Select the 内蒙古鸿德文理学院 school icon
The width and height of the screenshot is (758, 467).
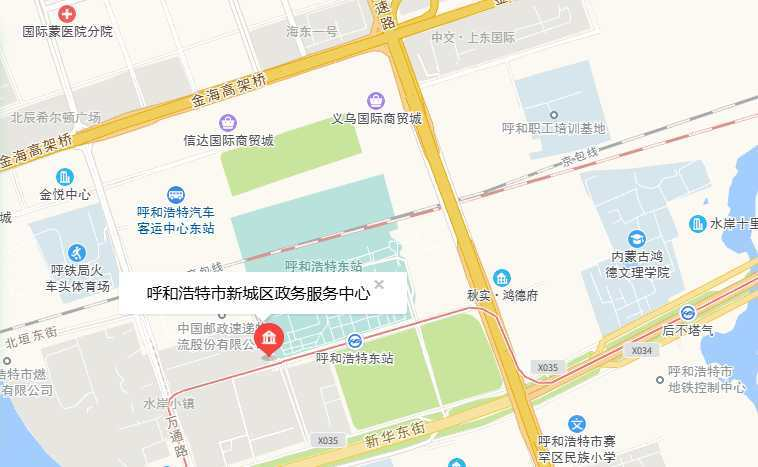[x=636, y=238]
